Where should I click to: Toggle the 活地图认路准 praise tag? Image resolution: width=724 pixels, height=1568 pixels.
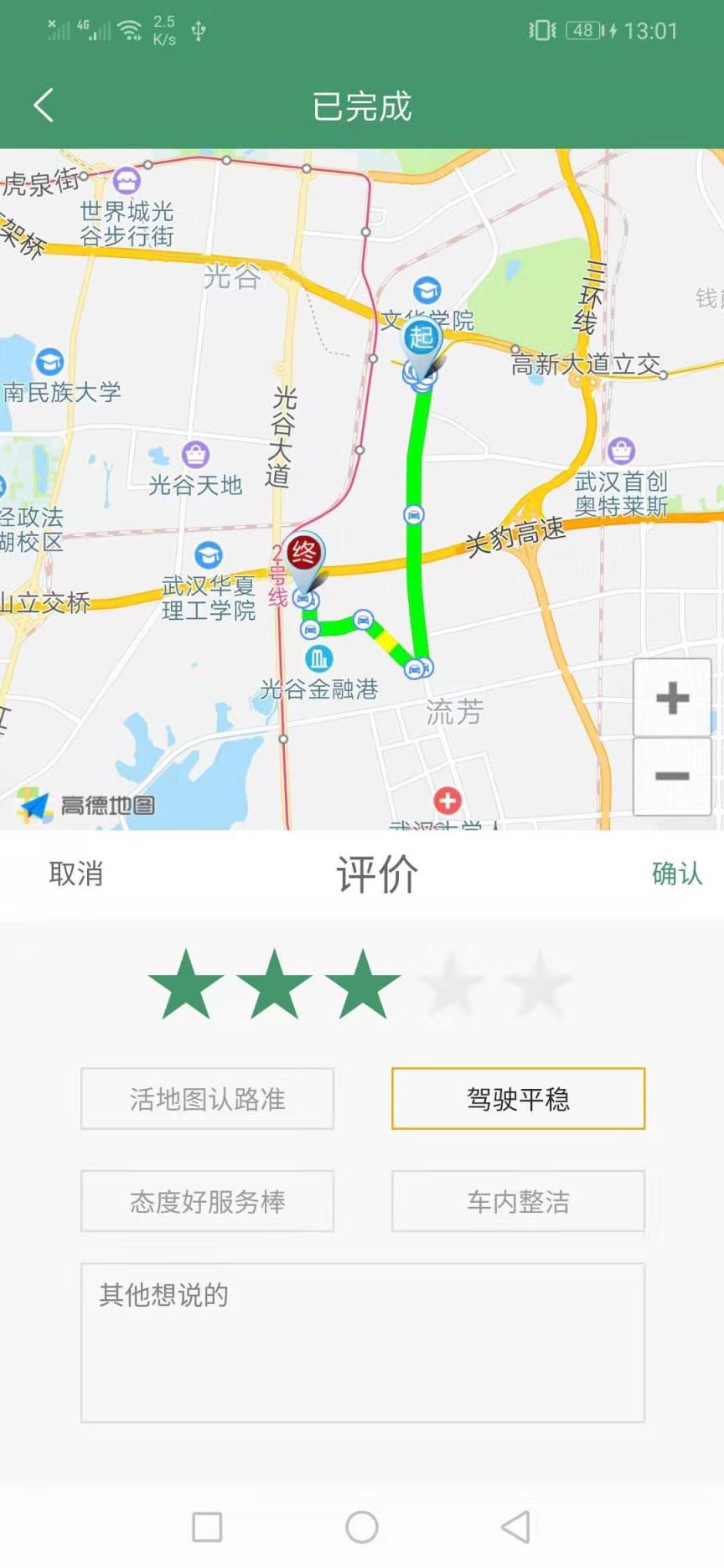[207, 1100]
